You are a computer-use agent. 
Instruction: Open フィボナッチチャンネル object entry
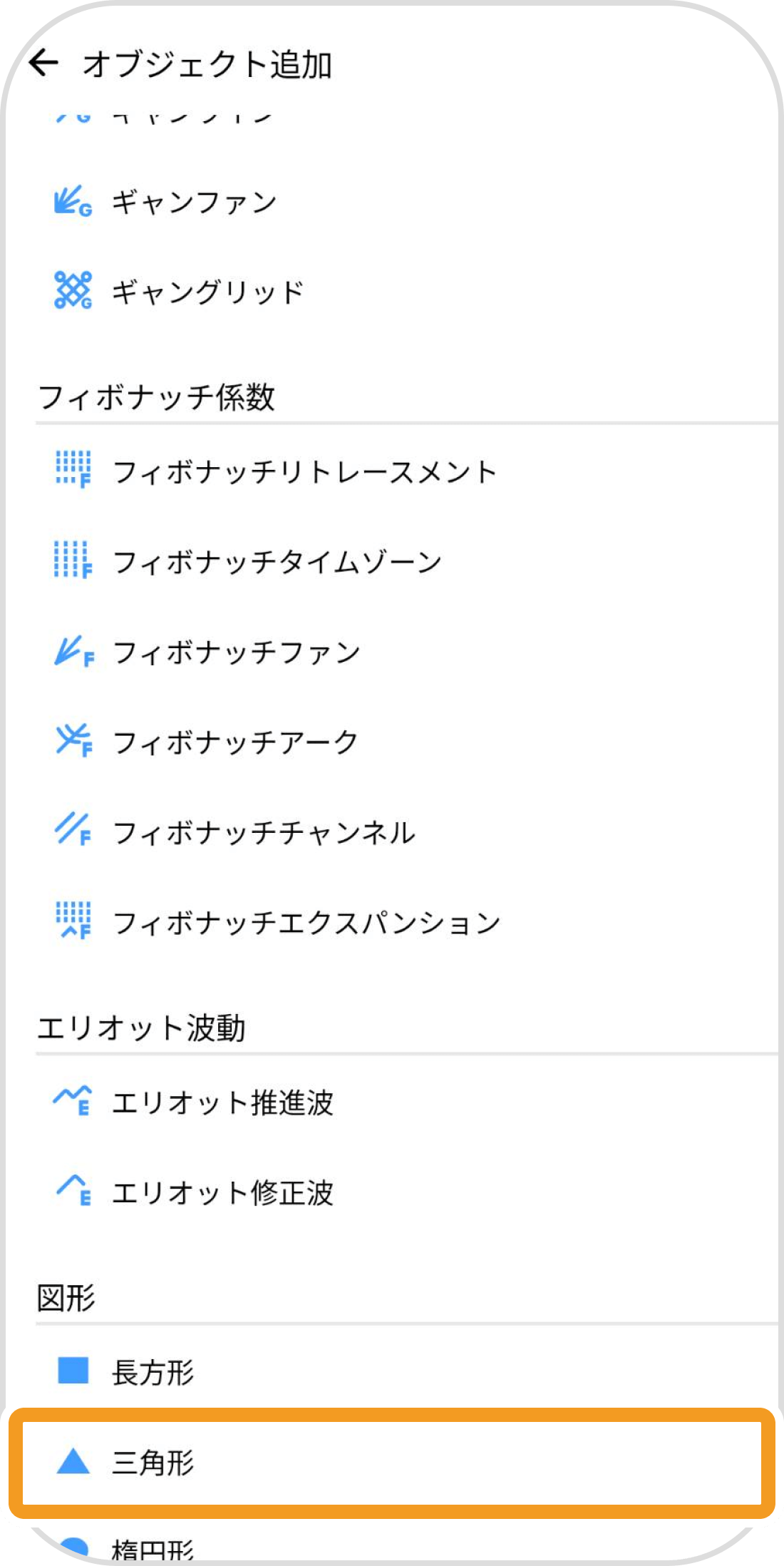coord(264,830)
